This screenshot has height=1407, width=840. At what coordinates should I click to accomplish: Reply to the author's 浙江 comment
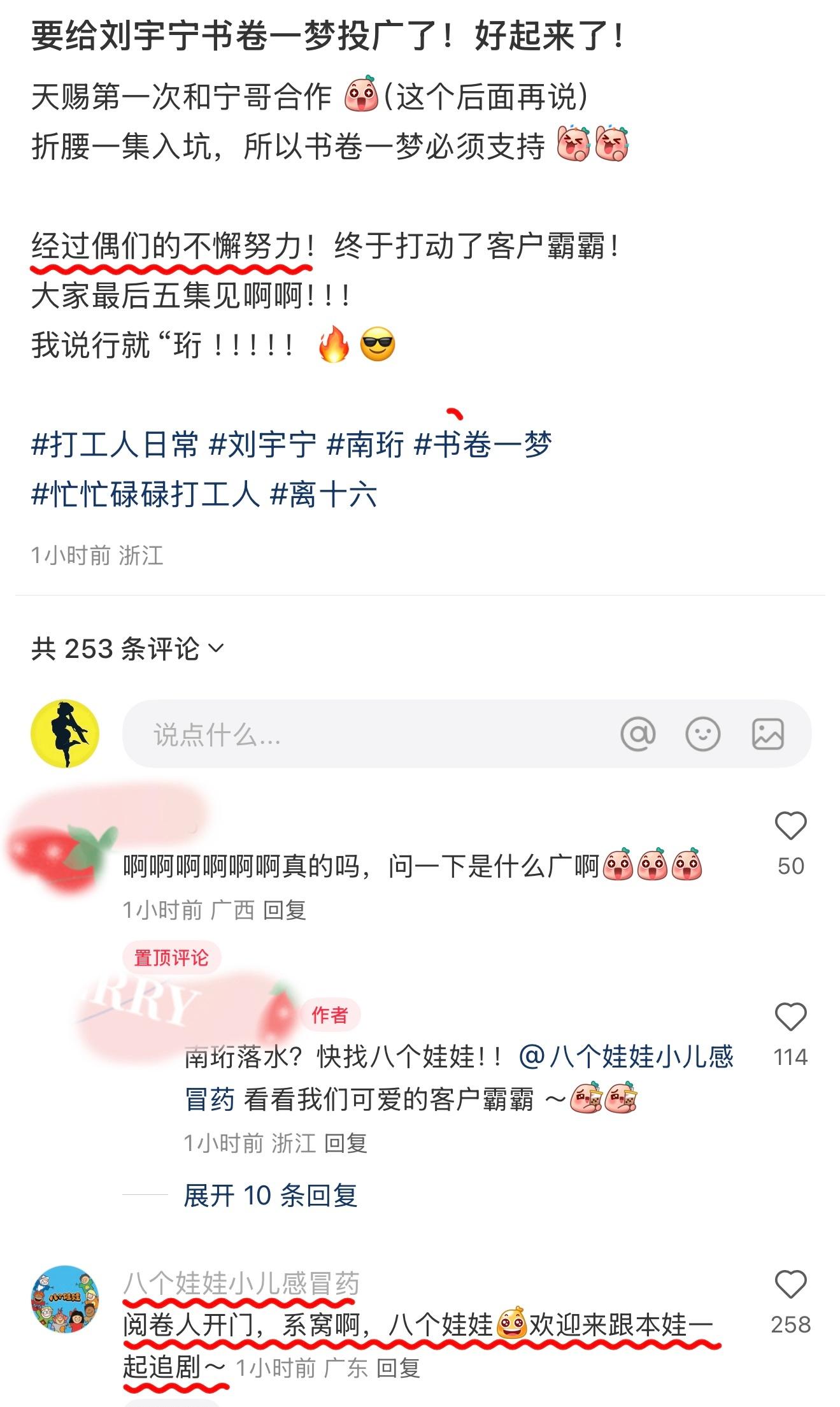pyautogui.click(x=346, y=1143)
